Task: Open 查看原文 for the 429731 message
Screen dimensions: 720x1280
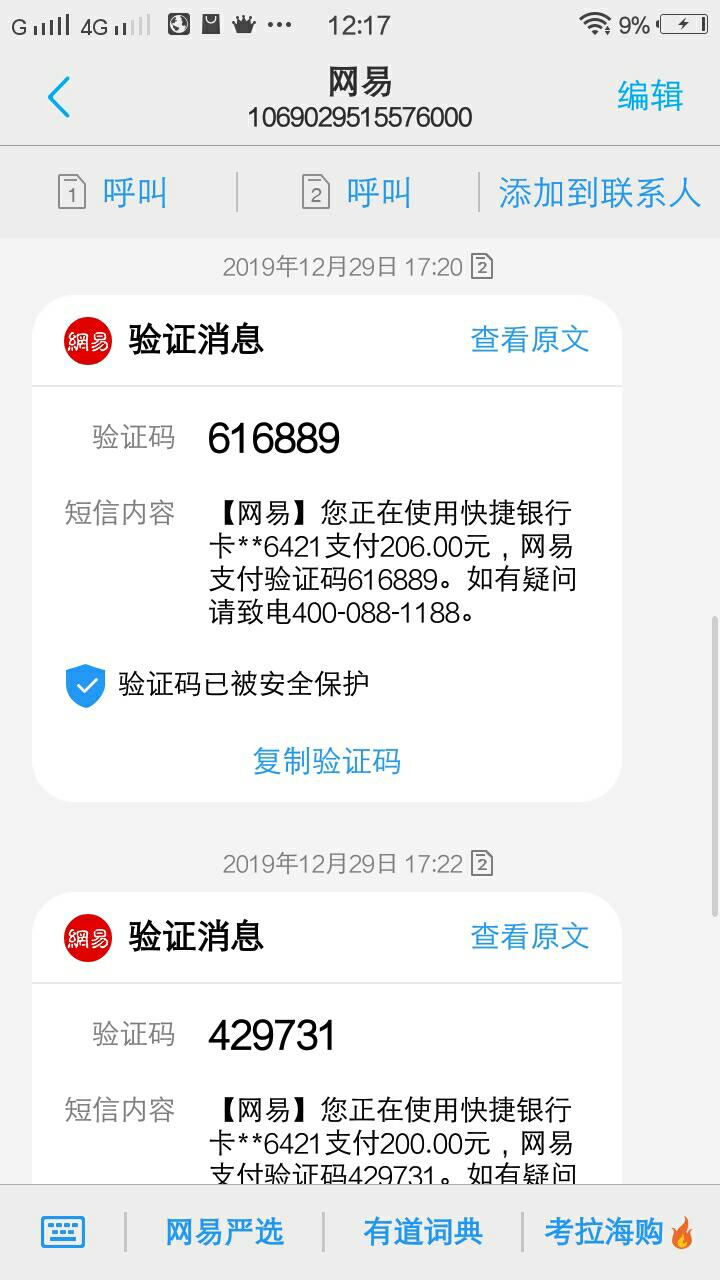Action: point(529,936)
